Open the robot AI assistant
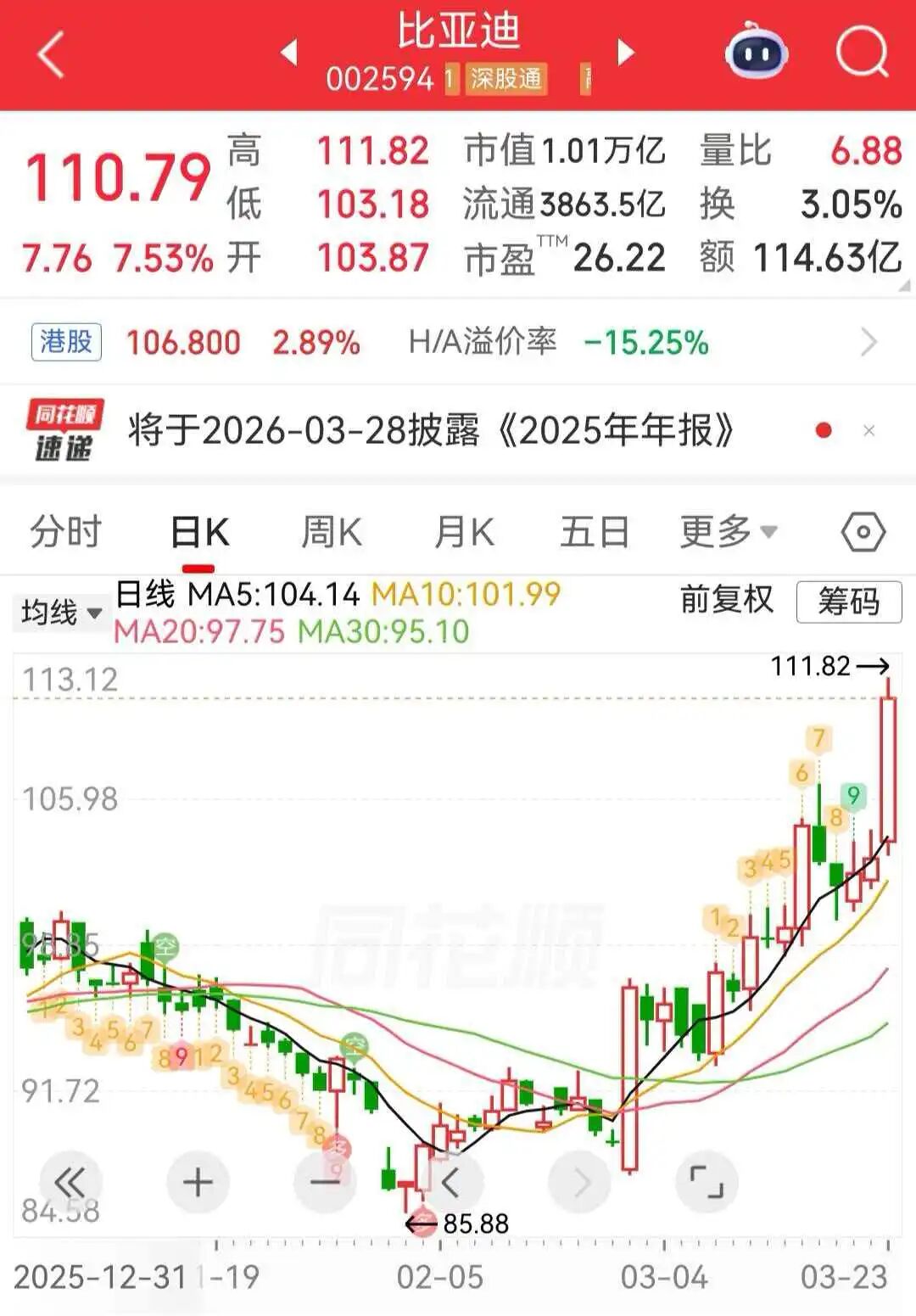Viewport: 916px width, 1316px height. pyautogui.click(x=756, y=53)
